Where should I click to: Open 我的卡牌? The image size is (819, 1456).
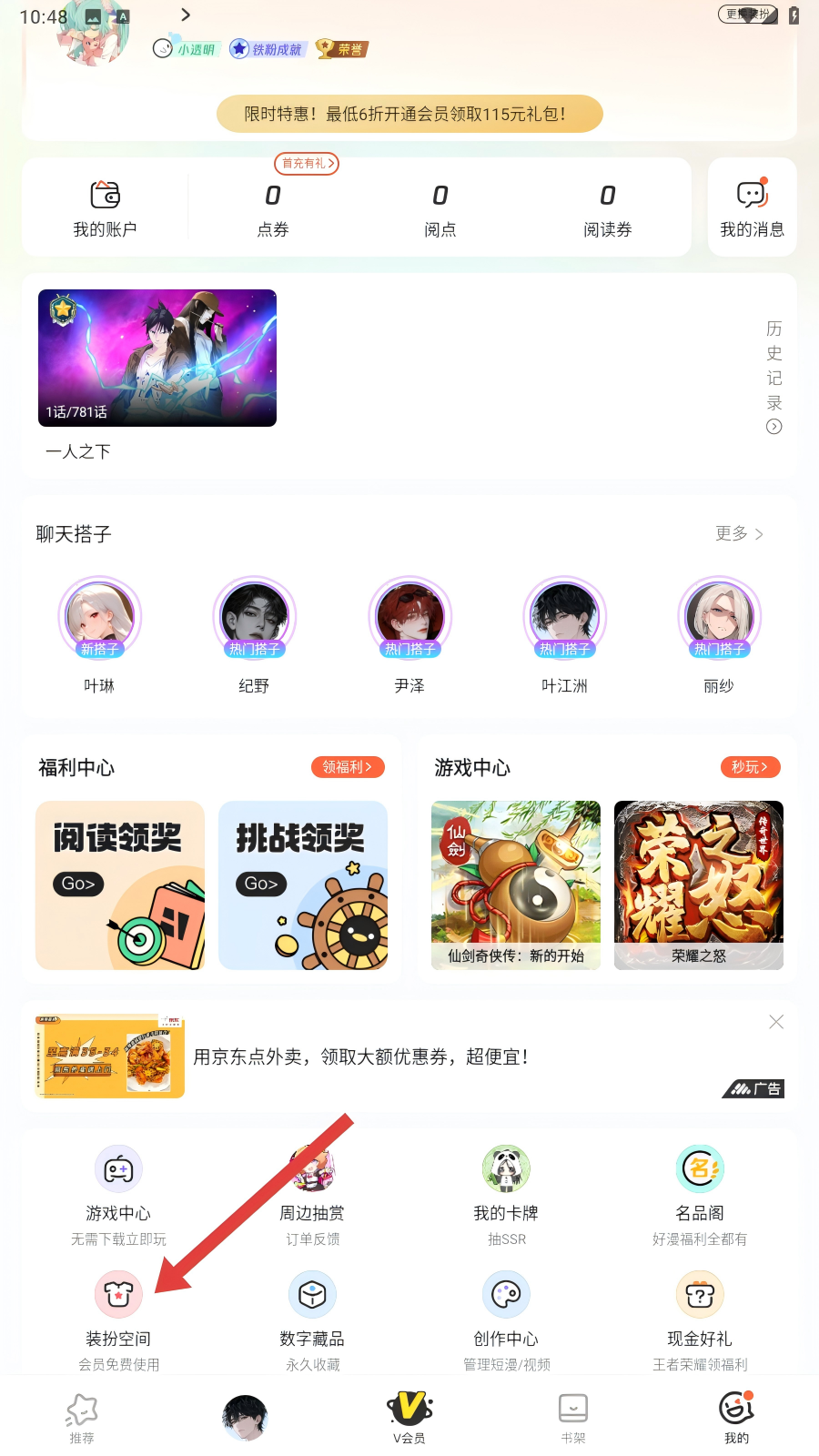click(506, 1185)
